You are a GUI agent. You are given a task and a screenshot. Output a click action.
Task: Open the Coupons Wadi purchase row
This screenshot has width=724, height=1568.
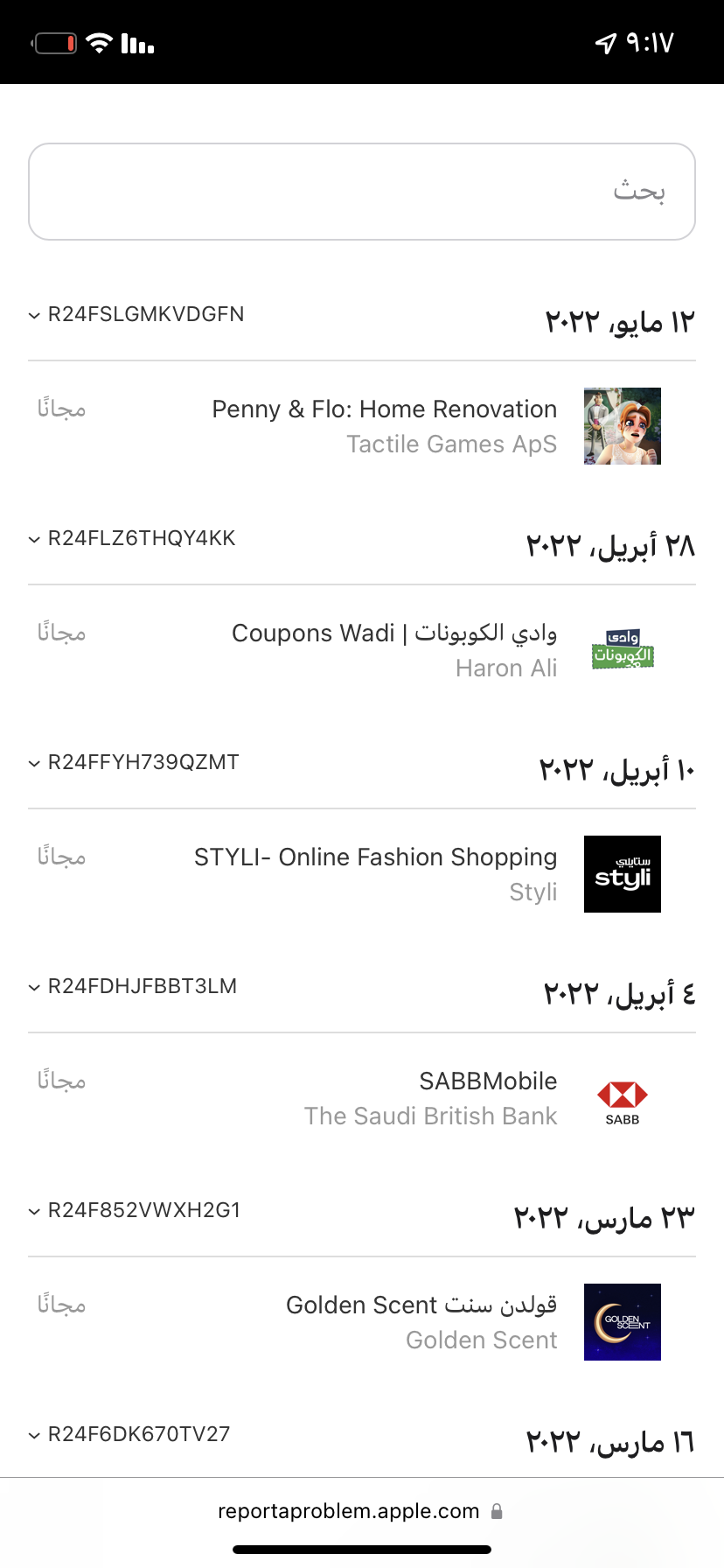(393, 650)
